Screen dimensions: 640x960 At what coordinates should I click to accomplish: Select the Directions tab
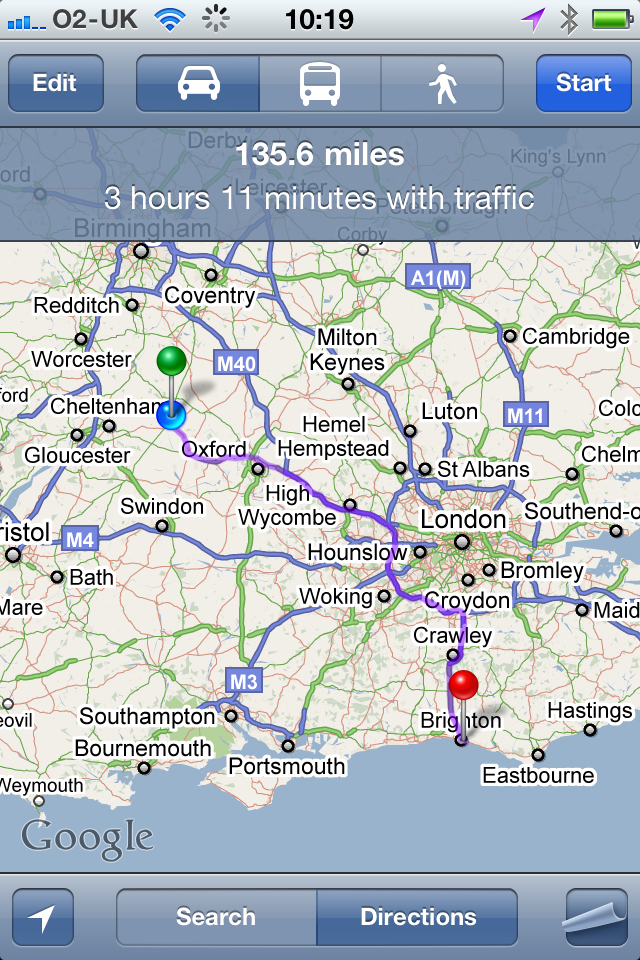(418, 917)
